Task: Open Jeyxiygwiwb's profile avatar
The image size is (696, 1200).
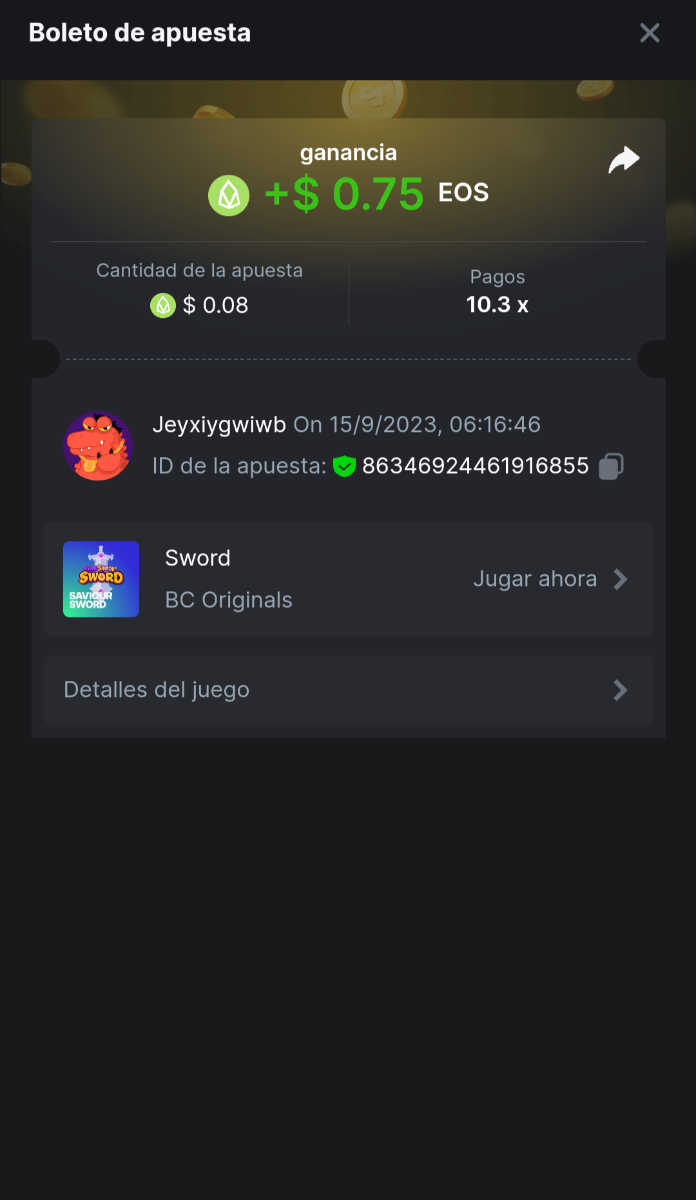Action: click(x=98, y=446)
